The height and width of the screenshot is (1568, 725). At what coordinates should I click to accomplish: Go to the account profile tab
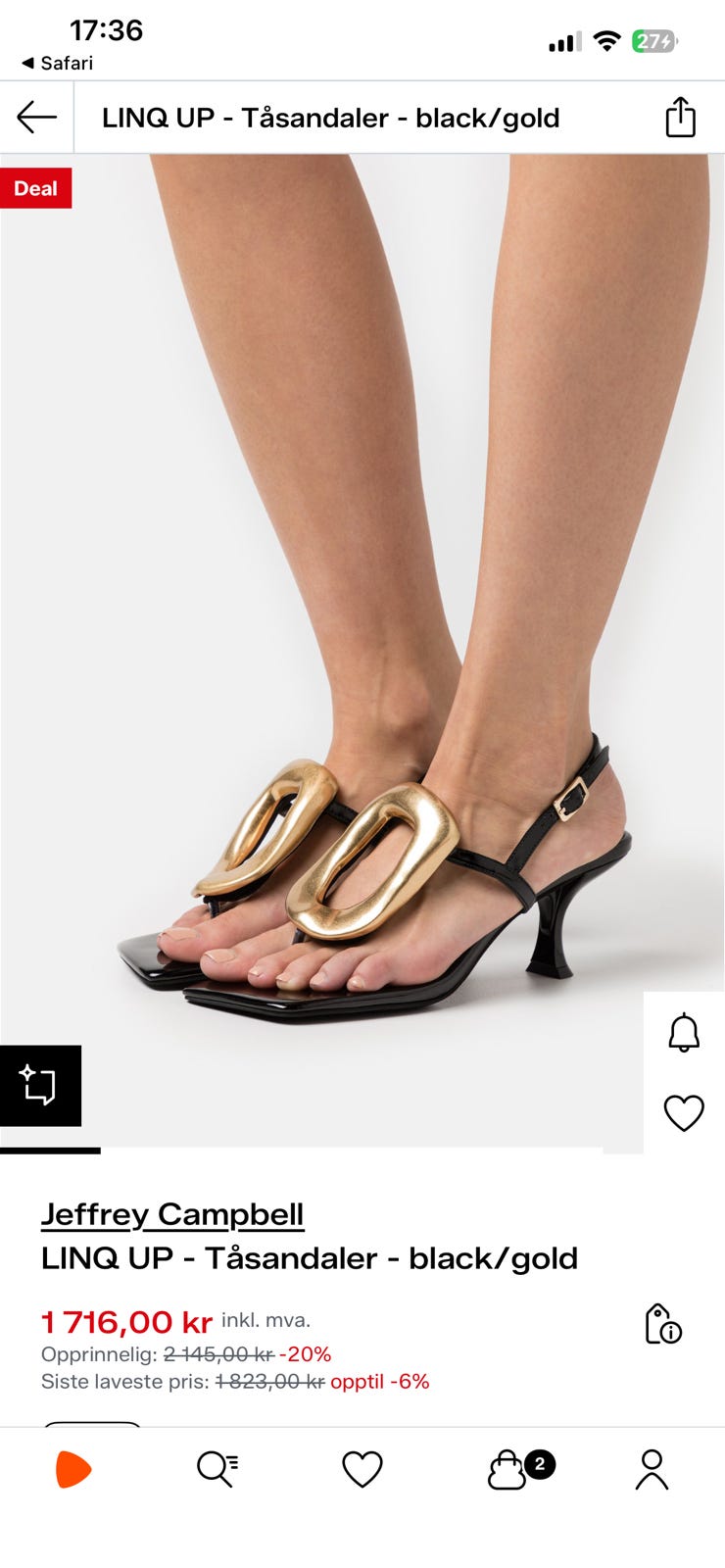tap(652, 1469)
